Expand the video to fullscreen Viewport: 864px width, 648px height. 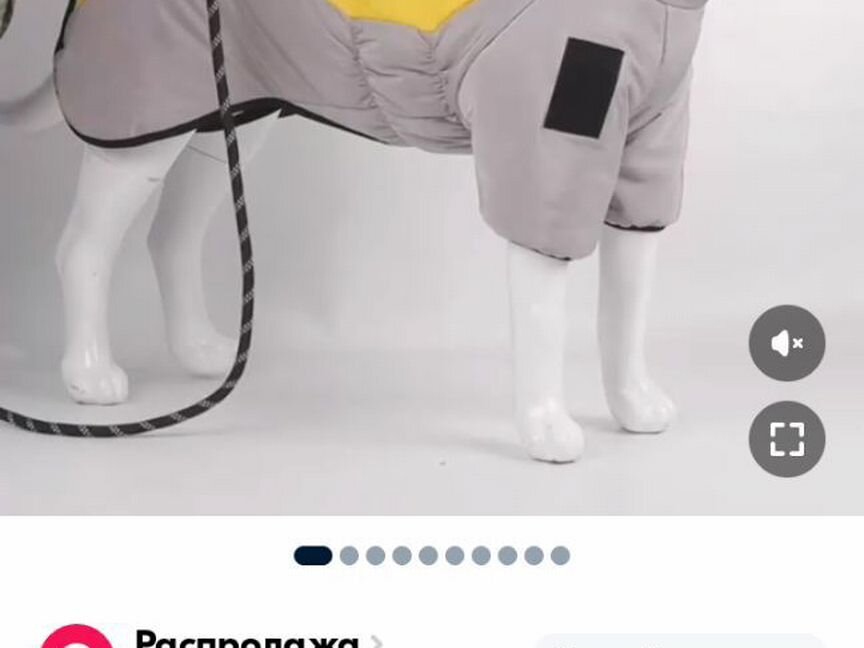click(787, 439)
